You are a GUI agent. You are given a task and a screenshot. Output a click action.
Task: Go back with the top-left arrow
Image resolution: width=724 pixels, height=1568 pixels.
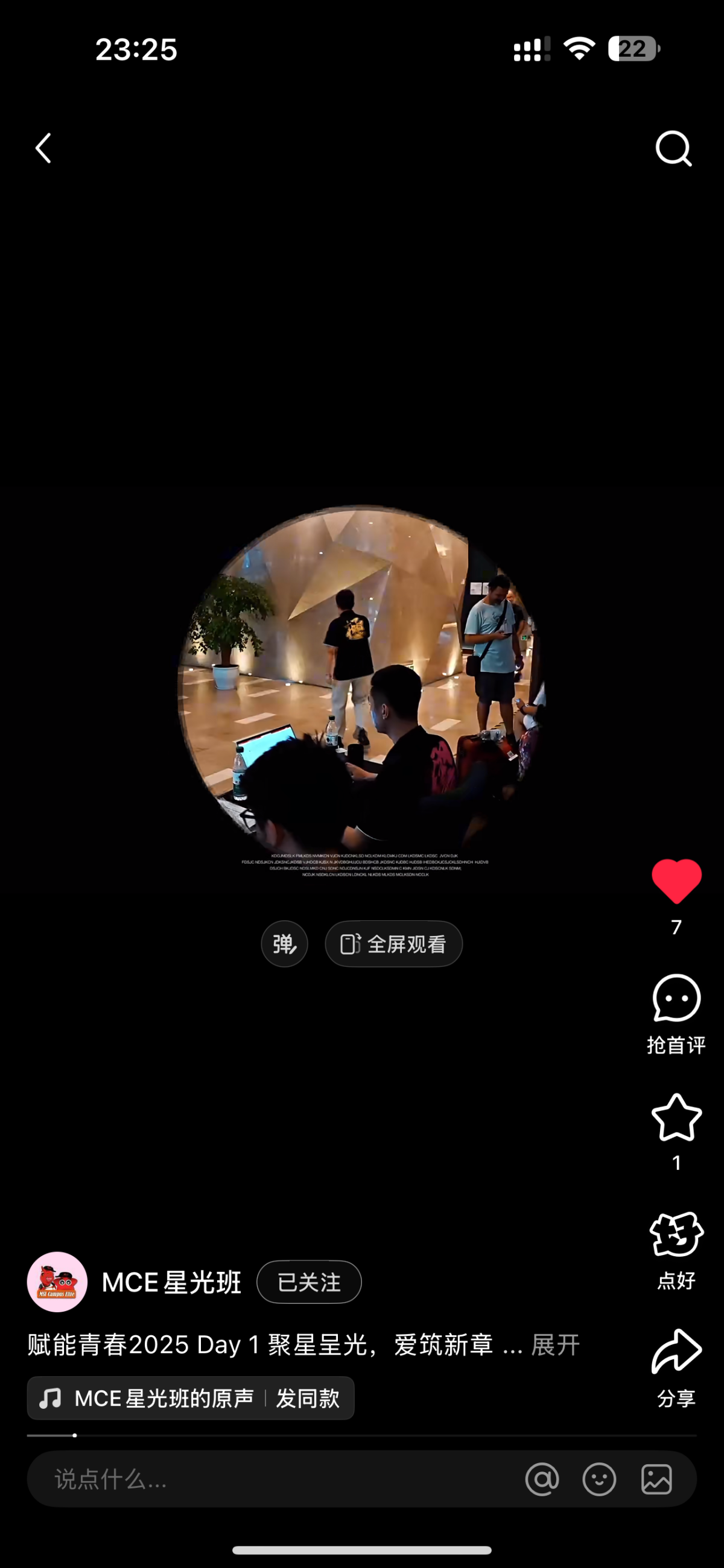pyautogui.click(x=43, y=148)
